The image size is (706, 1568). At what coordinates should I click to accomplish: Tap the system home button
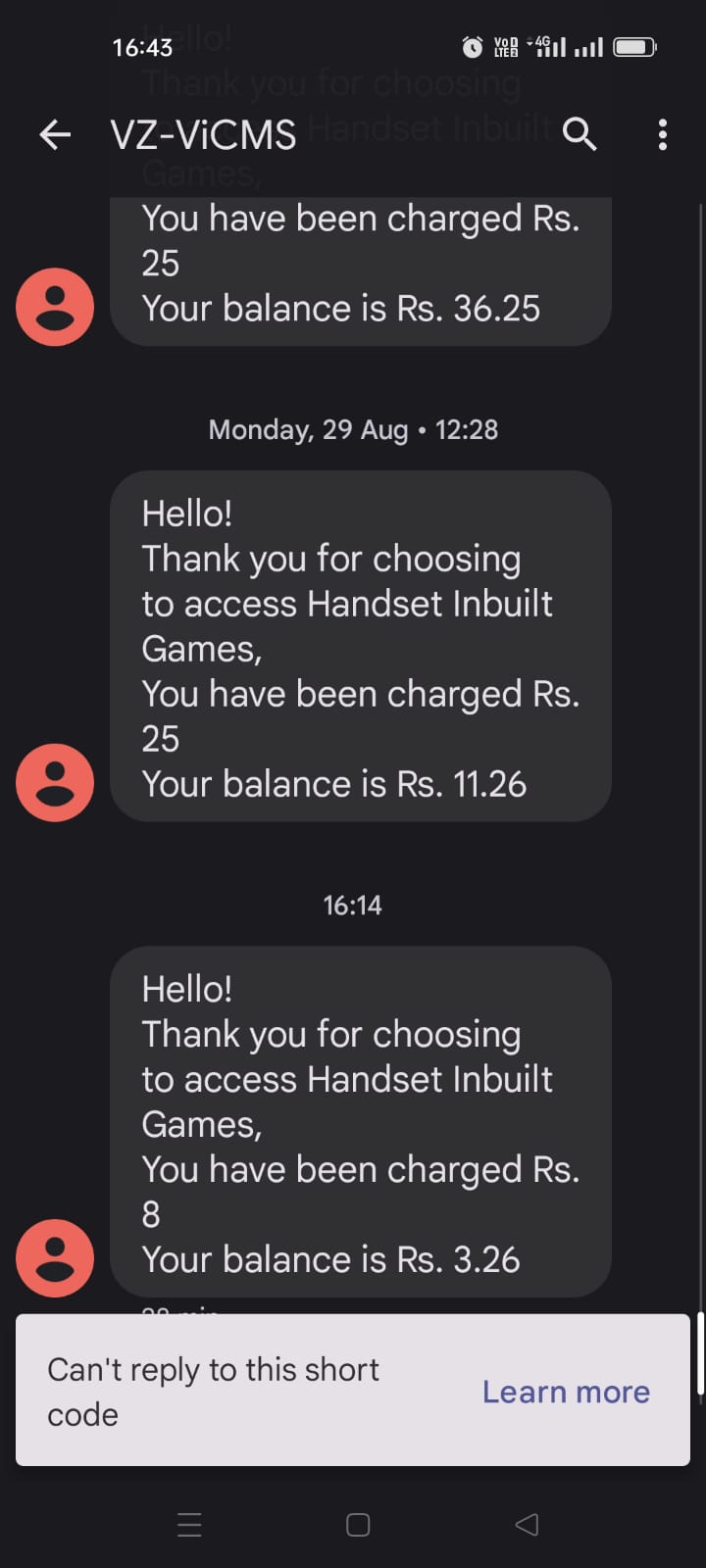[358, 1525]
